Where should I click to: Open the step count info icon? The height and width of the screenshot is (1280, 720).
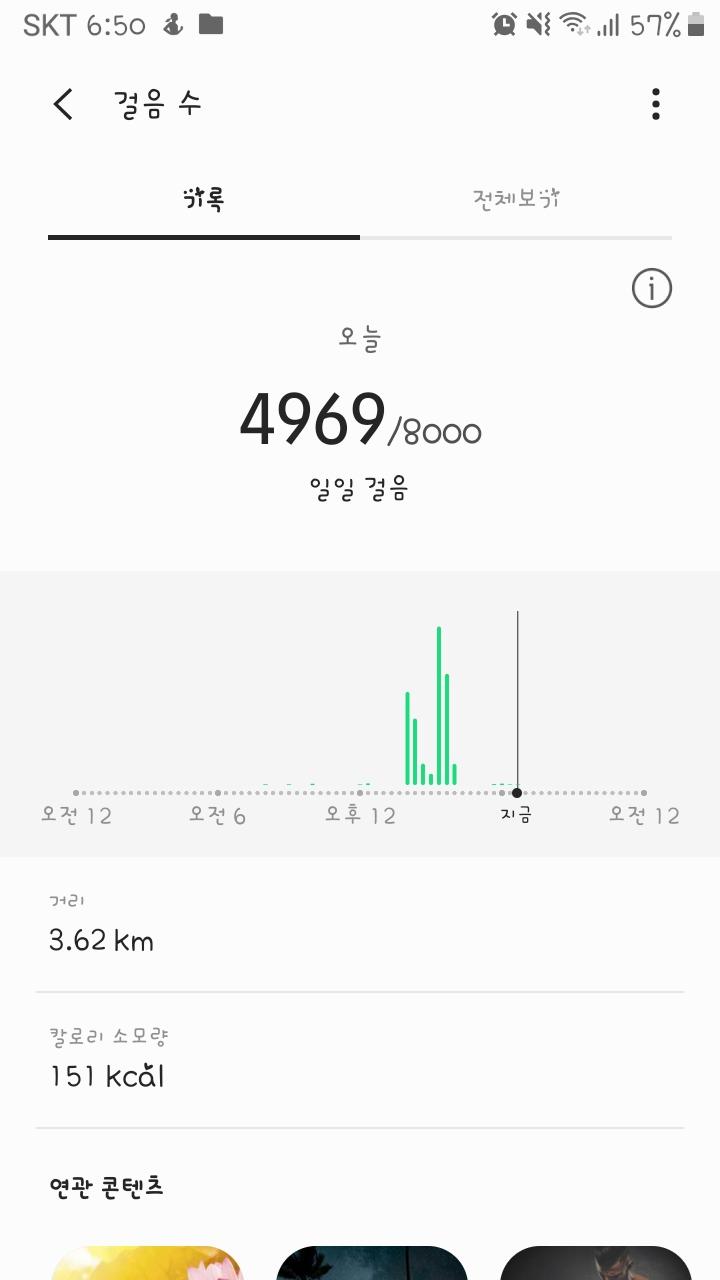pyautogui.click(x=652, y=289)
